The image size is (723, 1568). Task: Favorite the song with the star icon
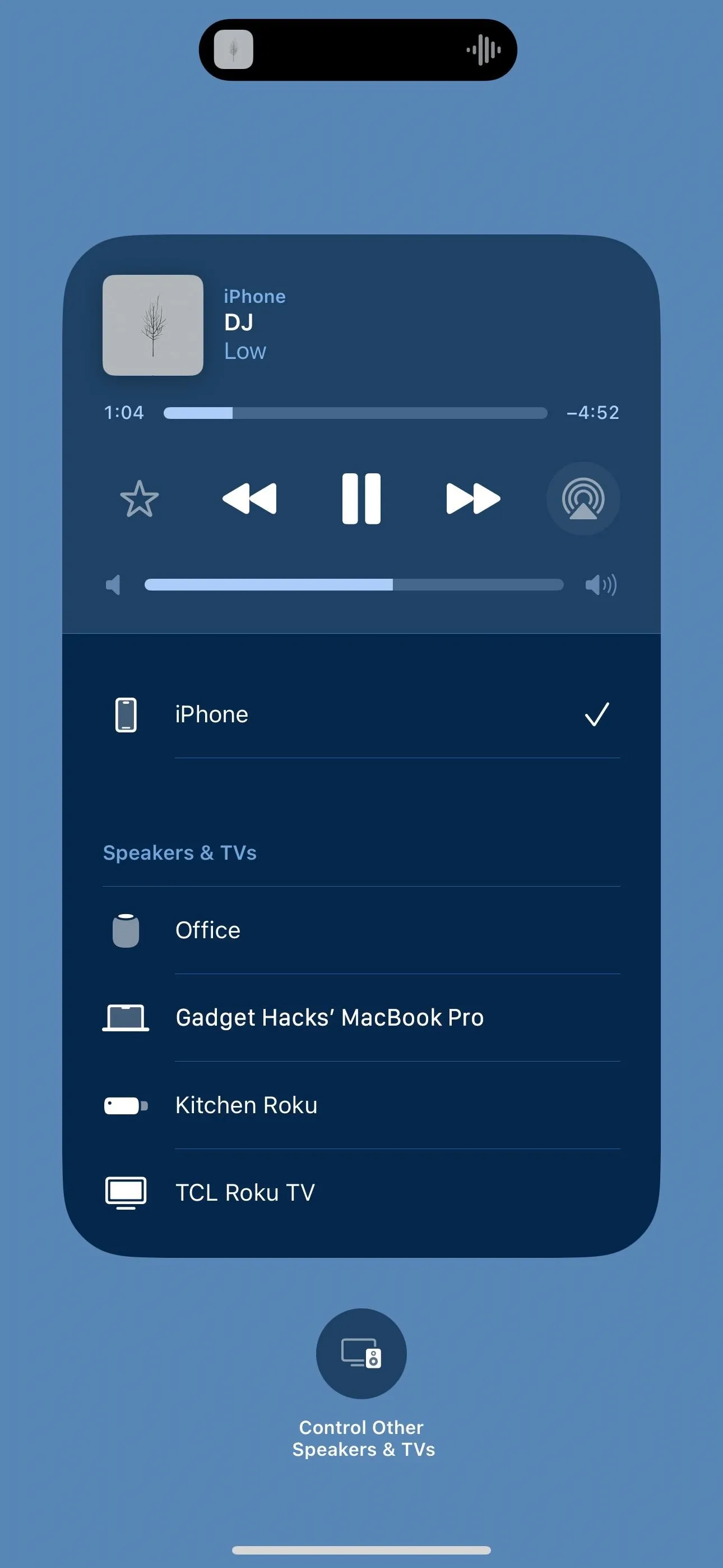coord(140,499)
